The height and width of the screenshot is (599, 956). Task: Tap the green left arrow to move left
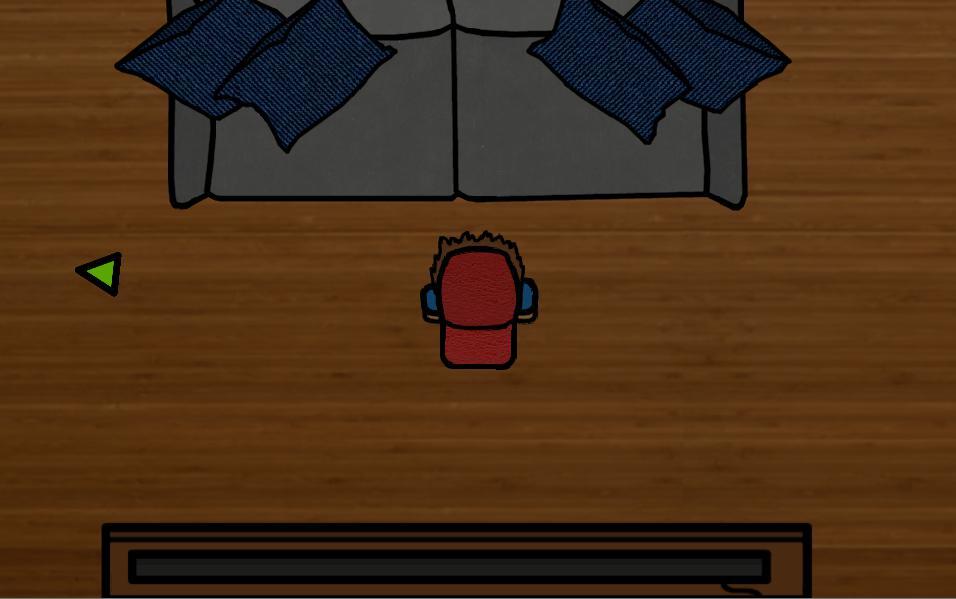[x=103, y=273]
